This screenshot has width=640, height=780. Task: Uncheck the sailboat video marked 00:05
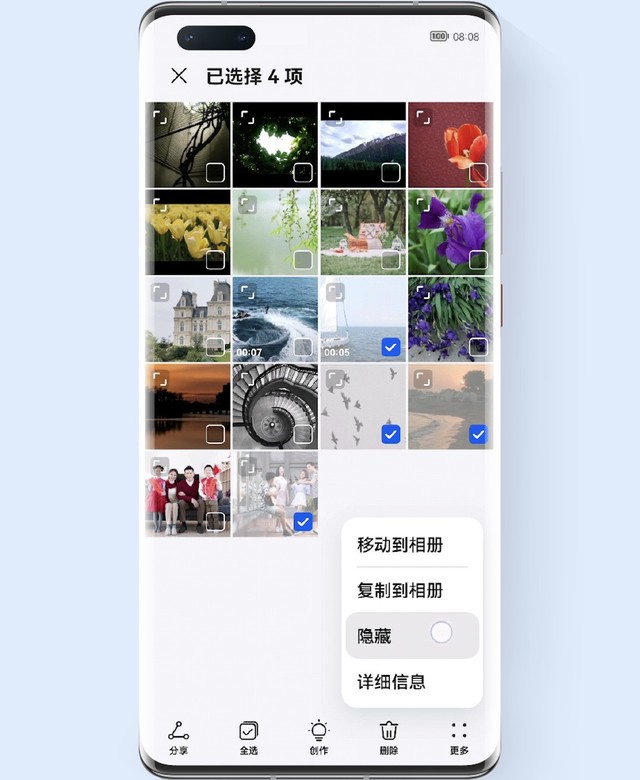click(390, 347)
